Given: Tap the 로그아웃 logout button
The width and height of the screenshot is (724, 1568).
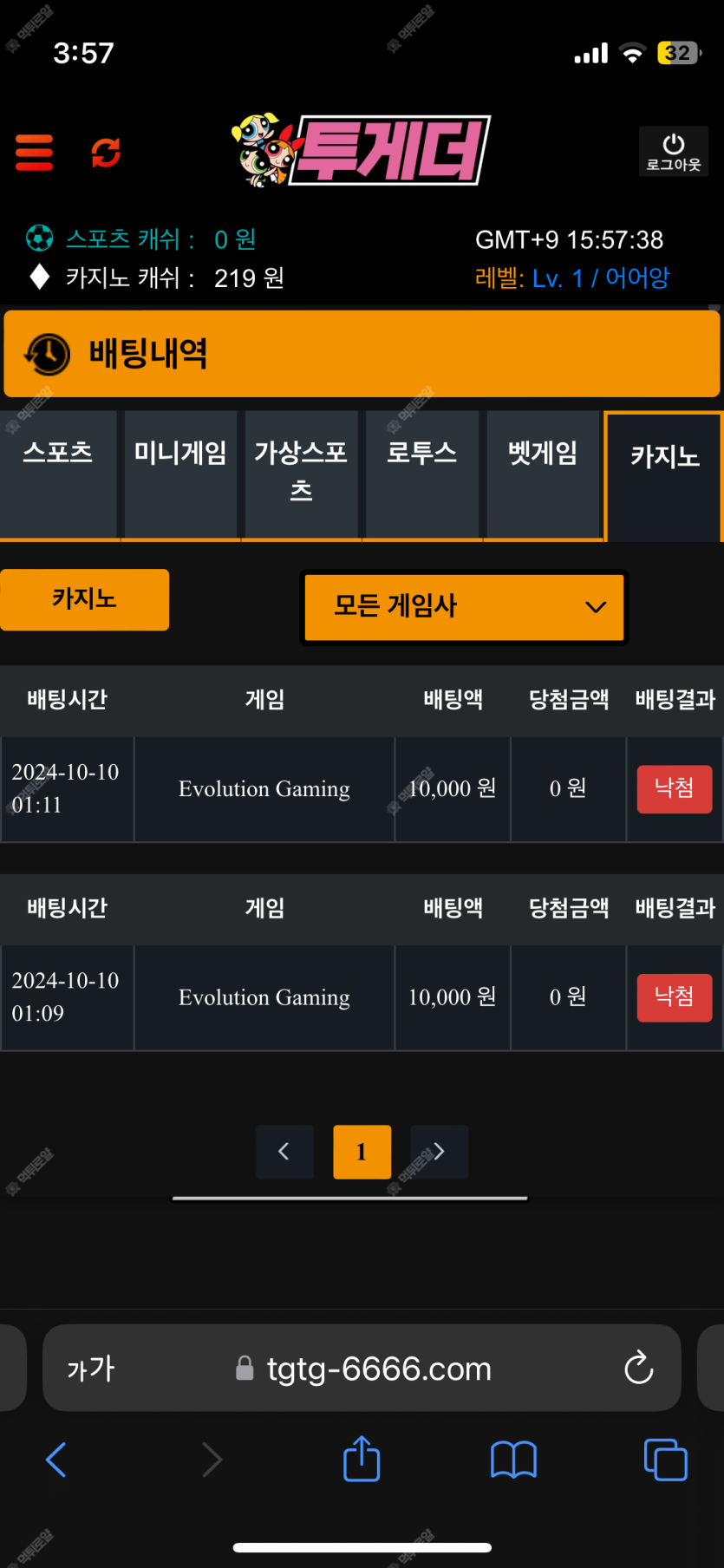Looking at the screenshot, I should pos(674,152).
